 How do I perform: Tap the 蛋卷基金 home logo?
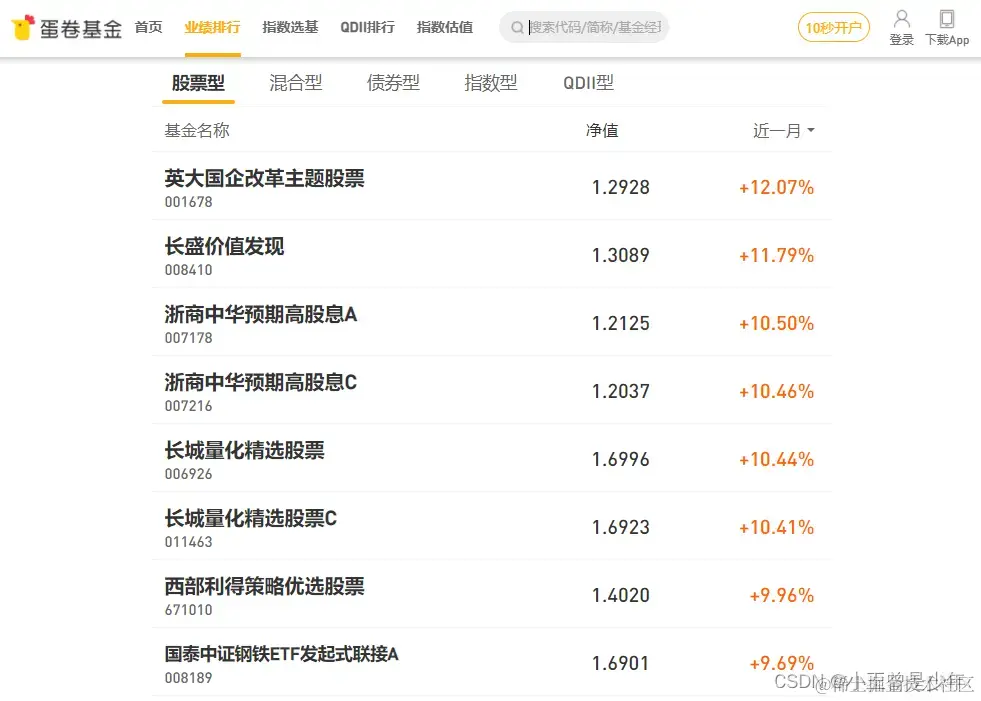66,28
